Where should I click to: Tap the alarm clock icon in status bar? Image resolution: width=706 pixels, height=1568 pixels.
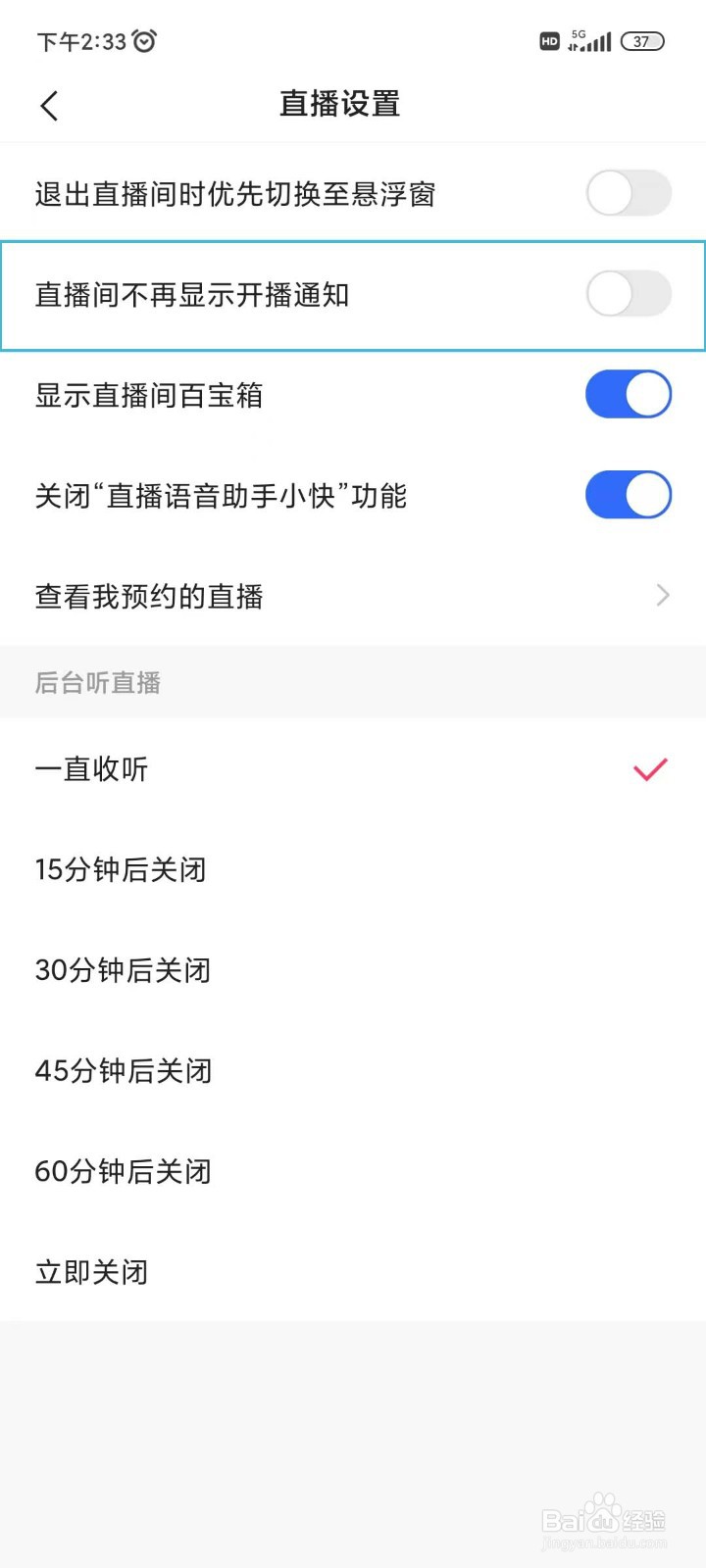[145, 41]
